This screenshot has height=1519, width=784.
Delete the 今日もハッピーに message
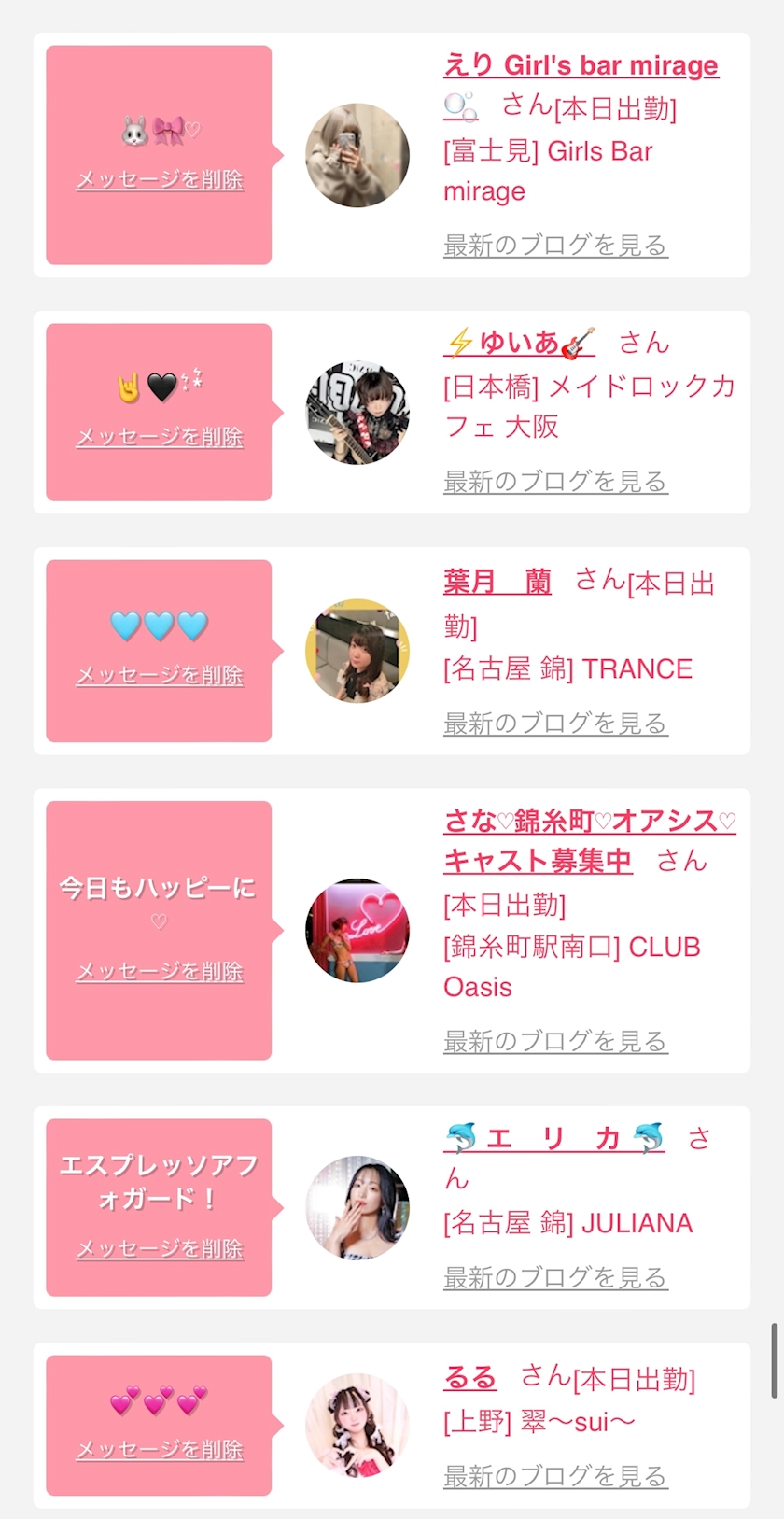pyautogui.click(x=160, y=972)
